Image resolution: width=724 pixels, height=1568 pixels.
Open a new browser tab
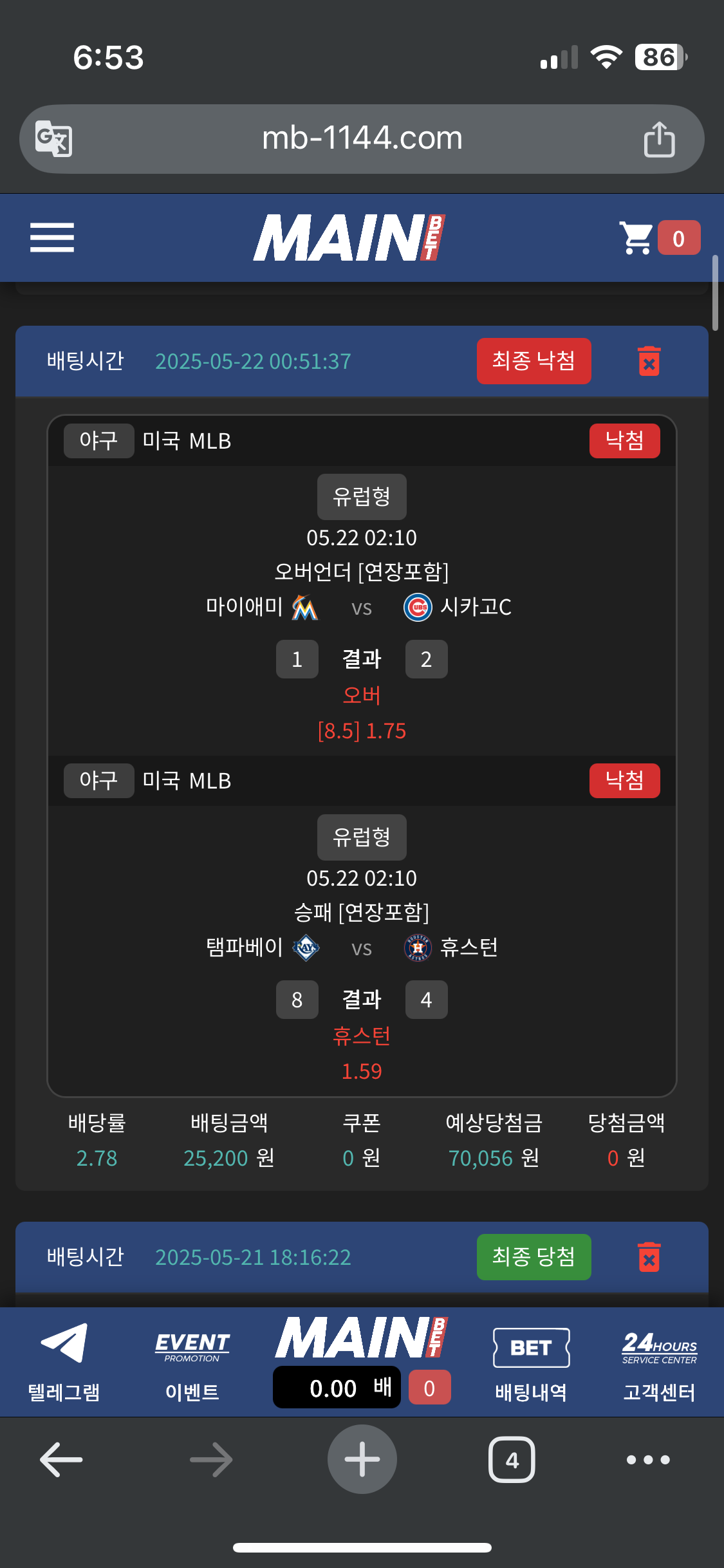click(362, 1459)
